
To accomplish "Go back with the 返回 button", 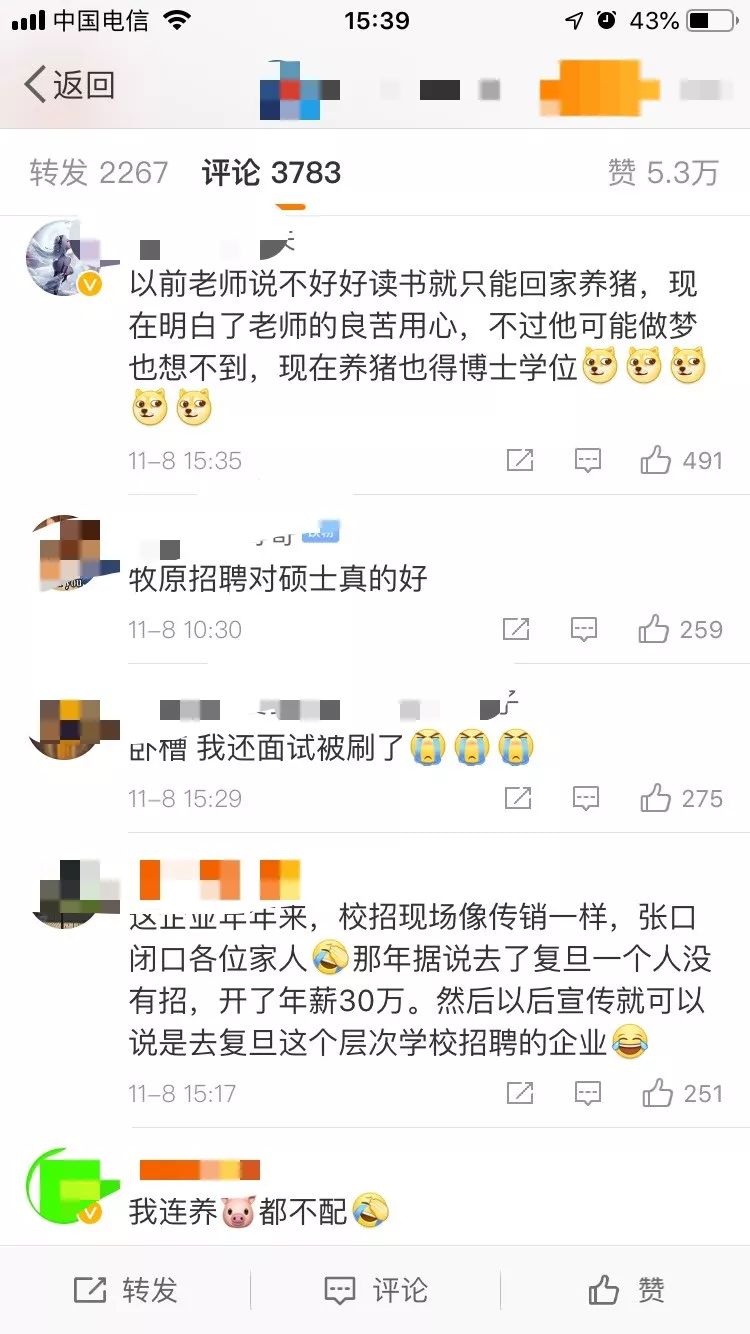I will click(68, 85).
